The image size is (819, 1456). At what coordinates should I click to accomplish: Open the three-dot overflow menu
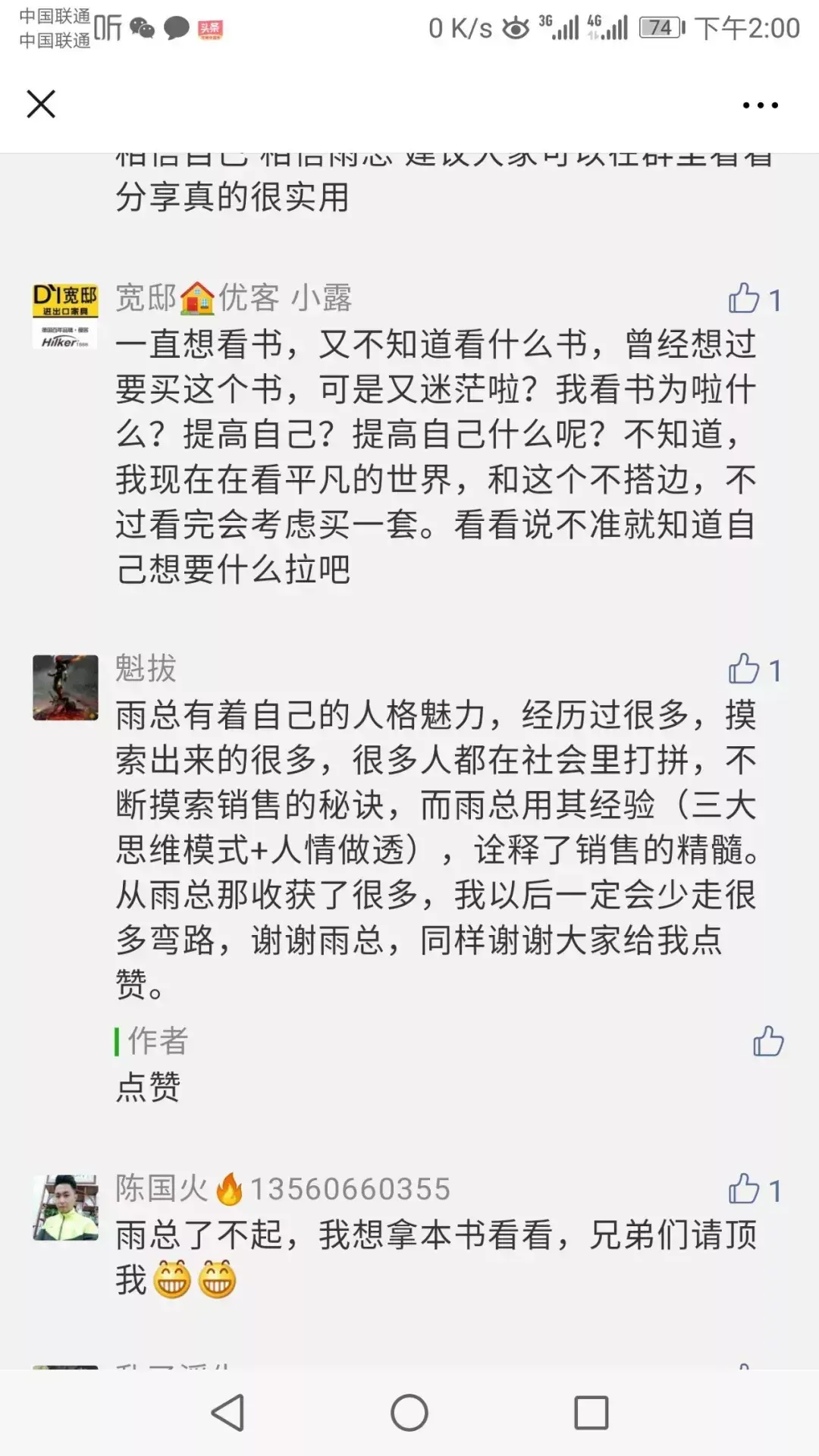click(760, 105)
